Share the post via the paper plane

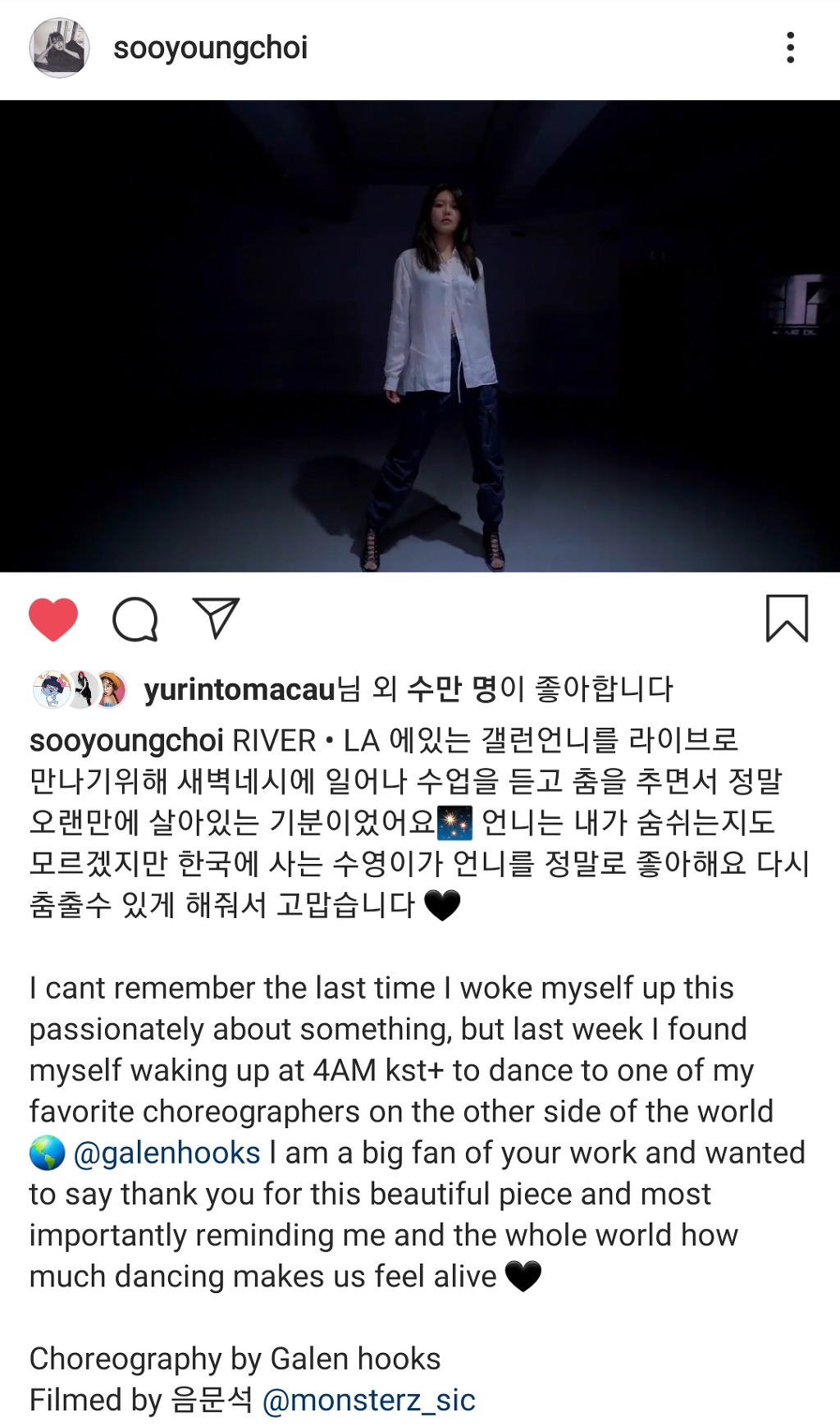(216, 618)
